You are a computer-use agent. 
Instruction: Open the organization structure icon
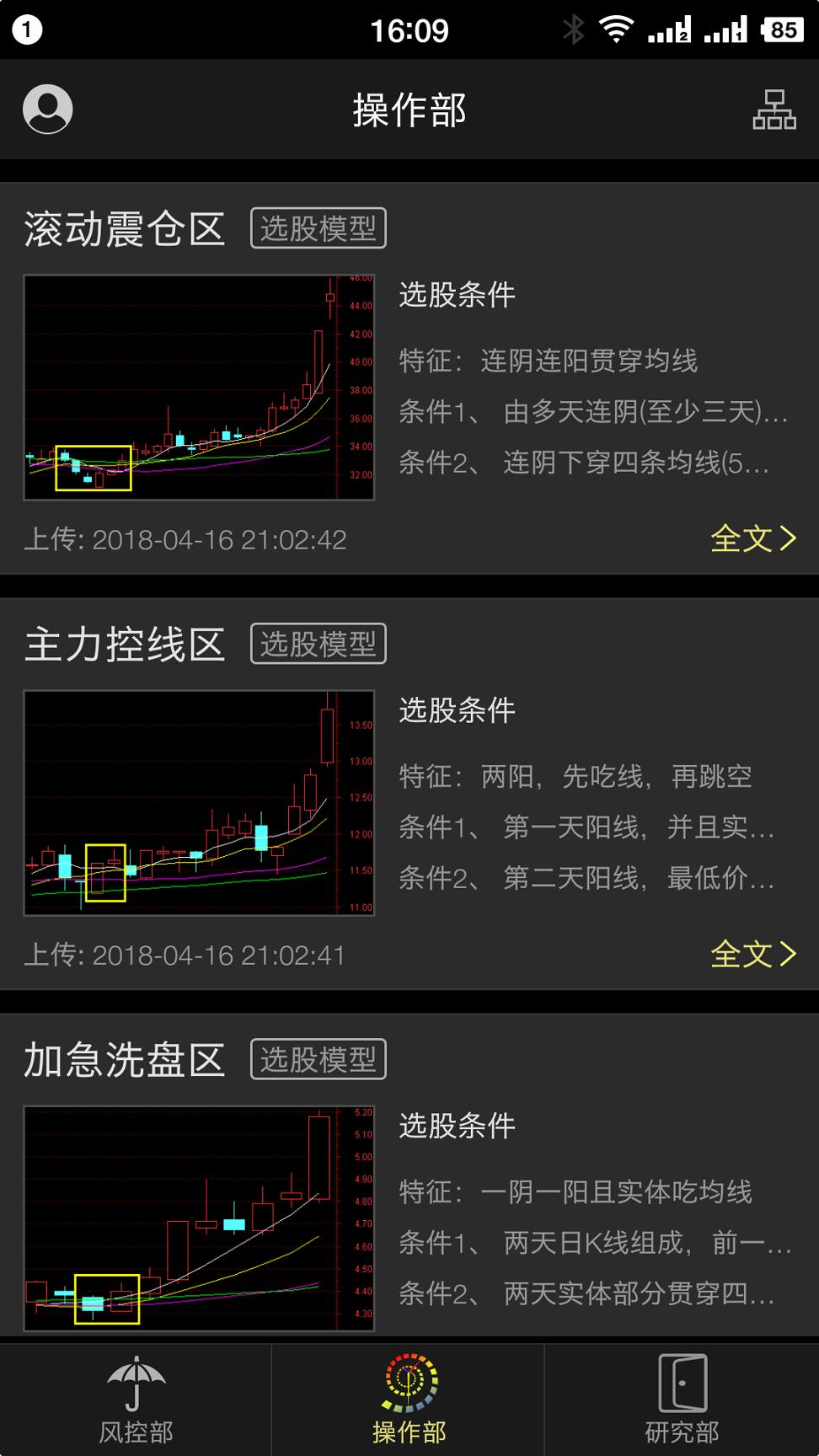point(773,110)
